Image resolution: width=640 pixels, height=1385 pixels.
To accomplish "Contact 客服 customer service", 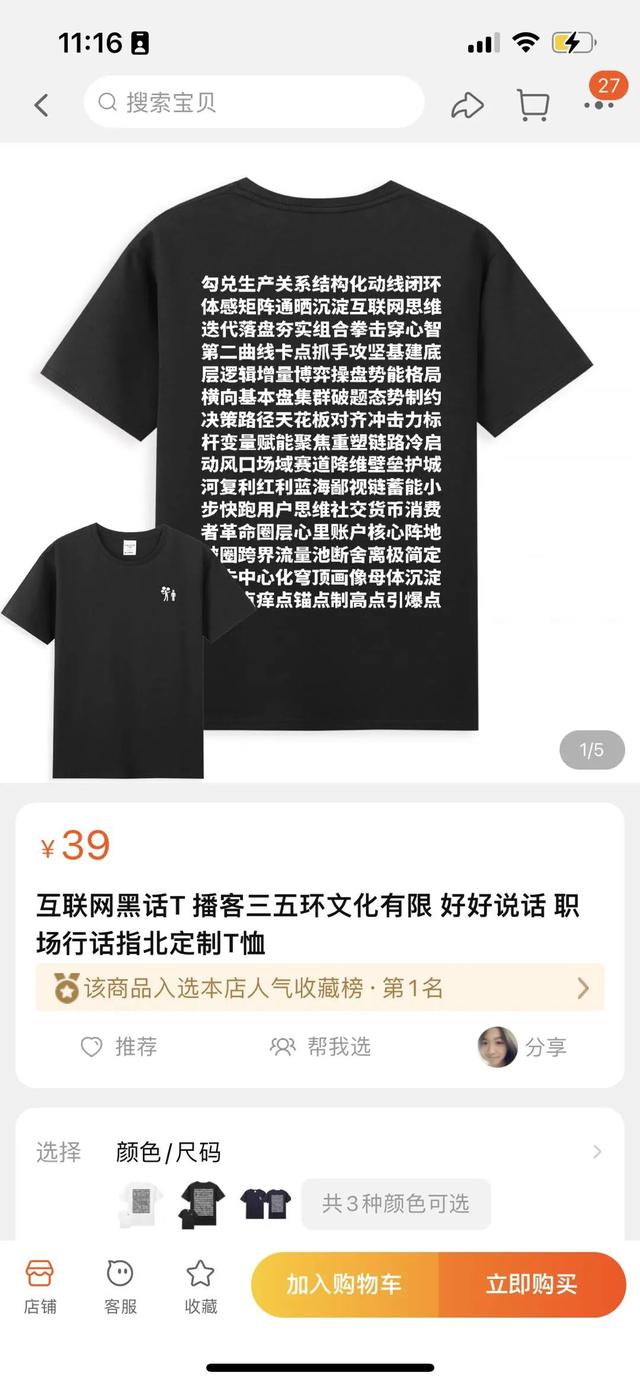I will pyautogui.click(x=120, y=1286).
